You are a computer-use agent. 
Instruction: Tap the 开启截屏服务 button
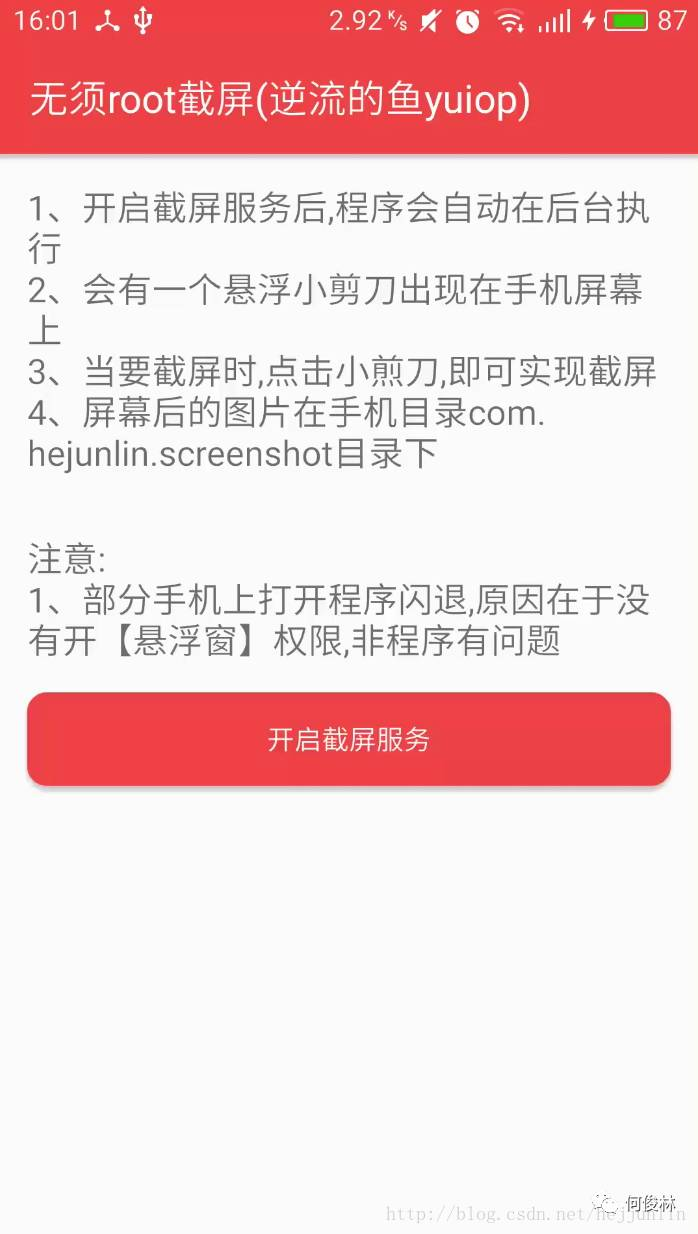tap(349, 739)
